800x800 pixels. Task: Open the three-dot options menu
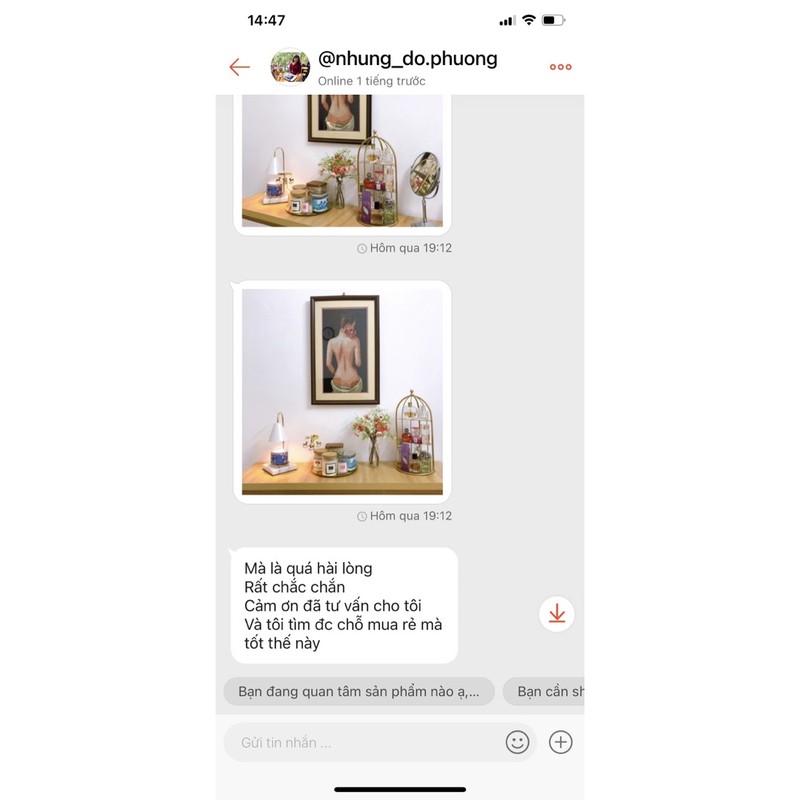[x=560, y=67]
